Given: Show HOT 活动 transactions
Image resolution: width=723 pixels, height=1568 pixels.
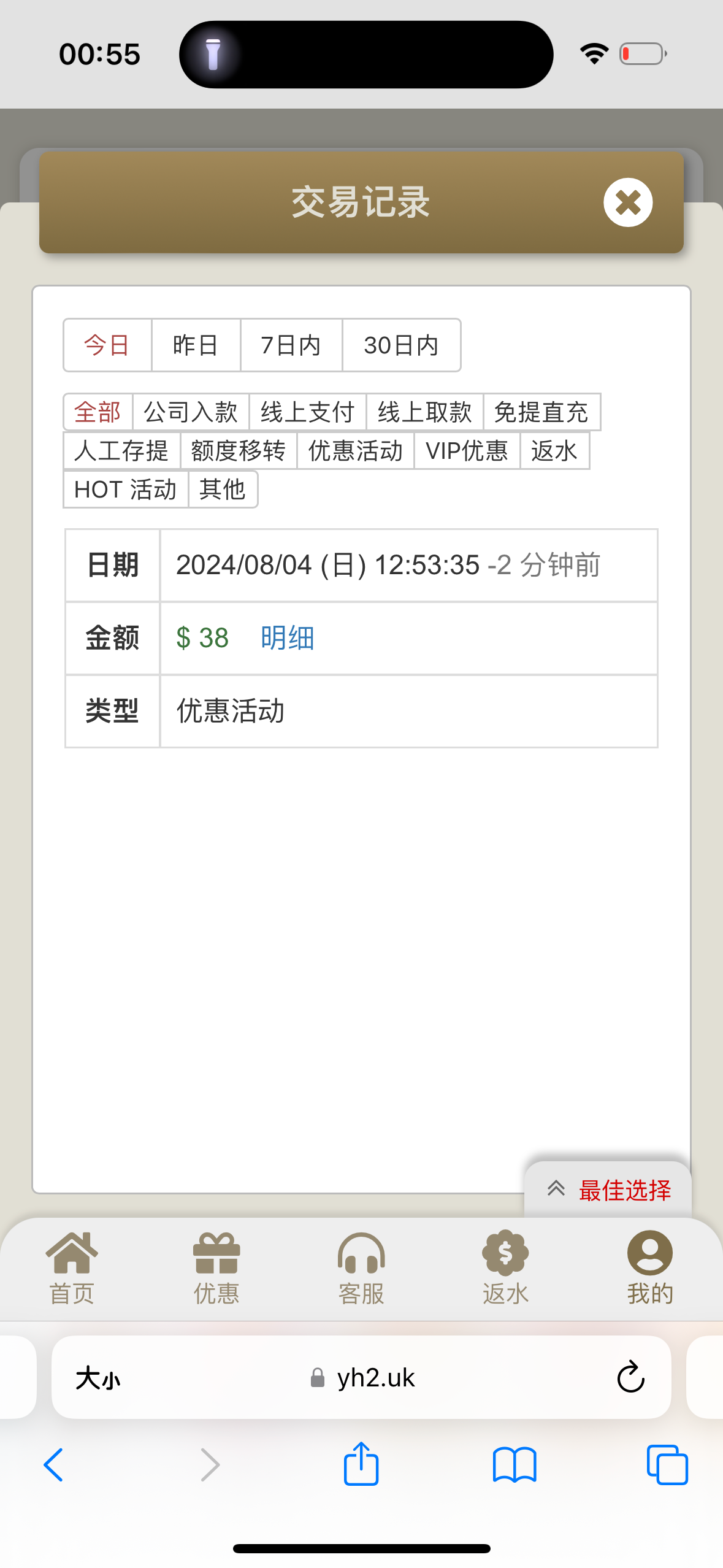Looking at the screenshot, I should (126, 489).
